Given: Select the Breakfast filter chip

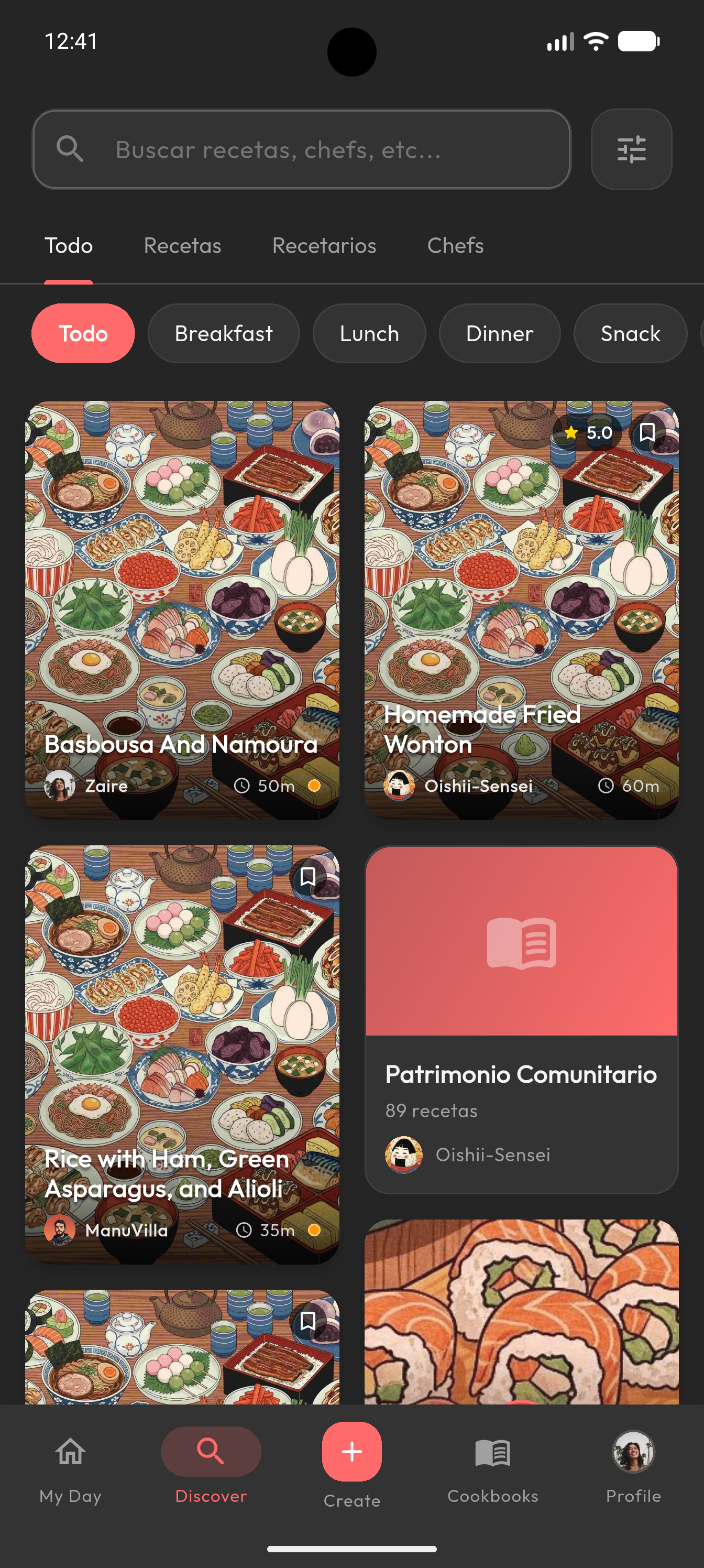Looking at the screenshot, I should click(x=223, y=333).
